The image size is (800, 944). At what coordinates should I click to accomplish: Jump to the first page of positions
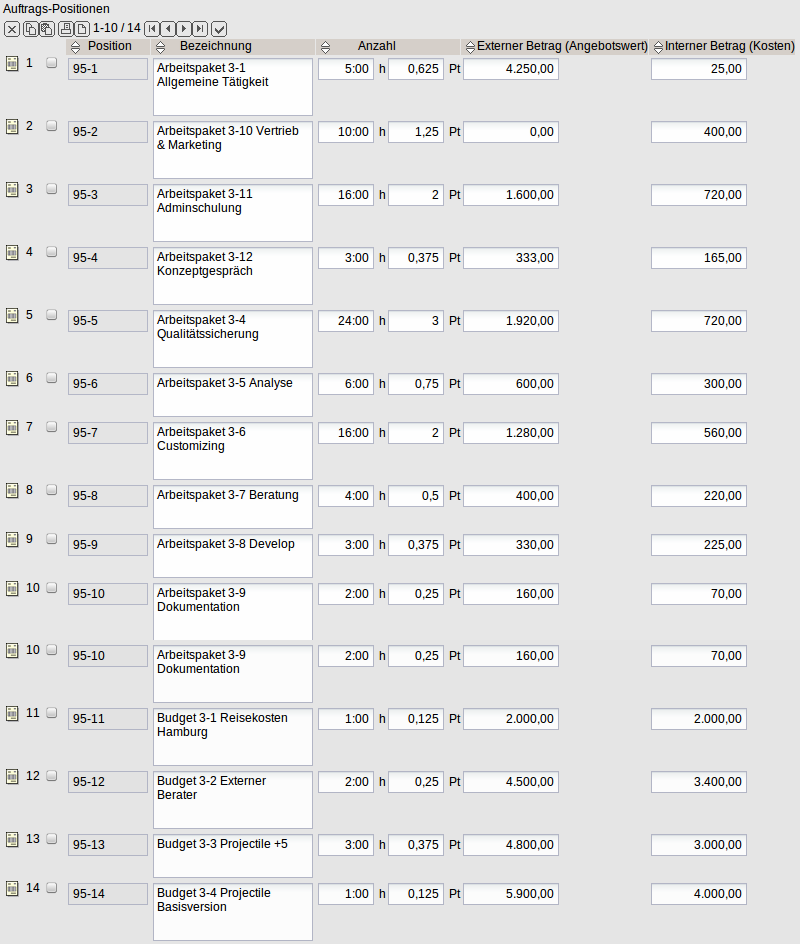152,28
